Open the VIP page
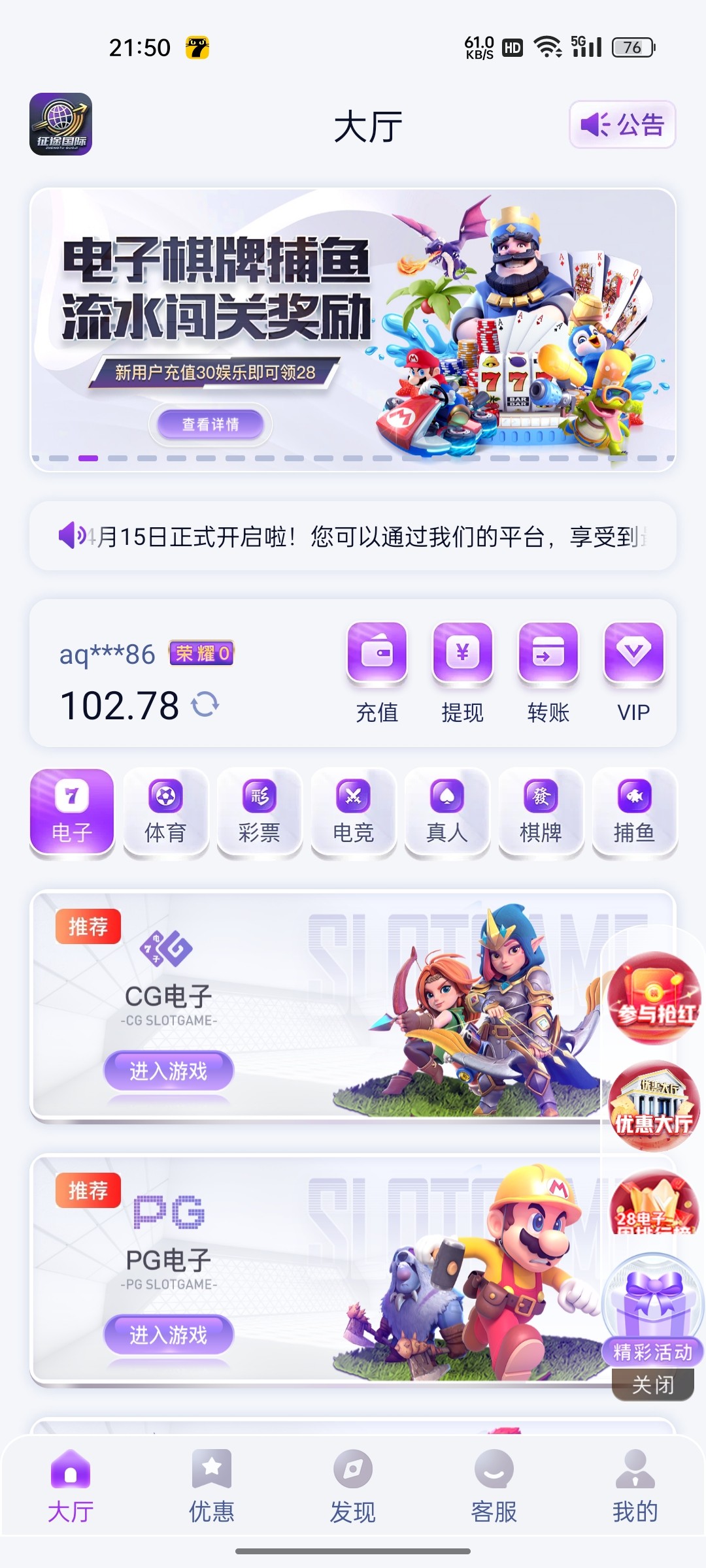 click(x=633, y=671)
